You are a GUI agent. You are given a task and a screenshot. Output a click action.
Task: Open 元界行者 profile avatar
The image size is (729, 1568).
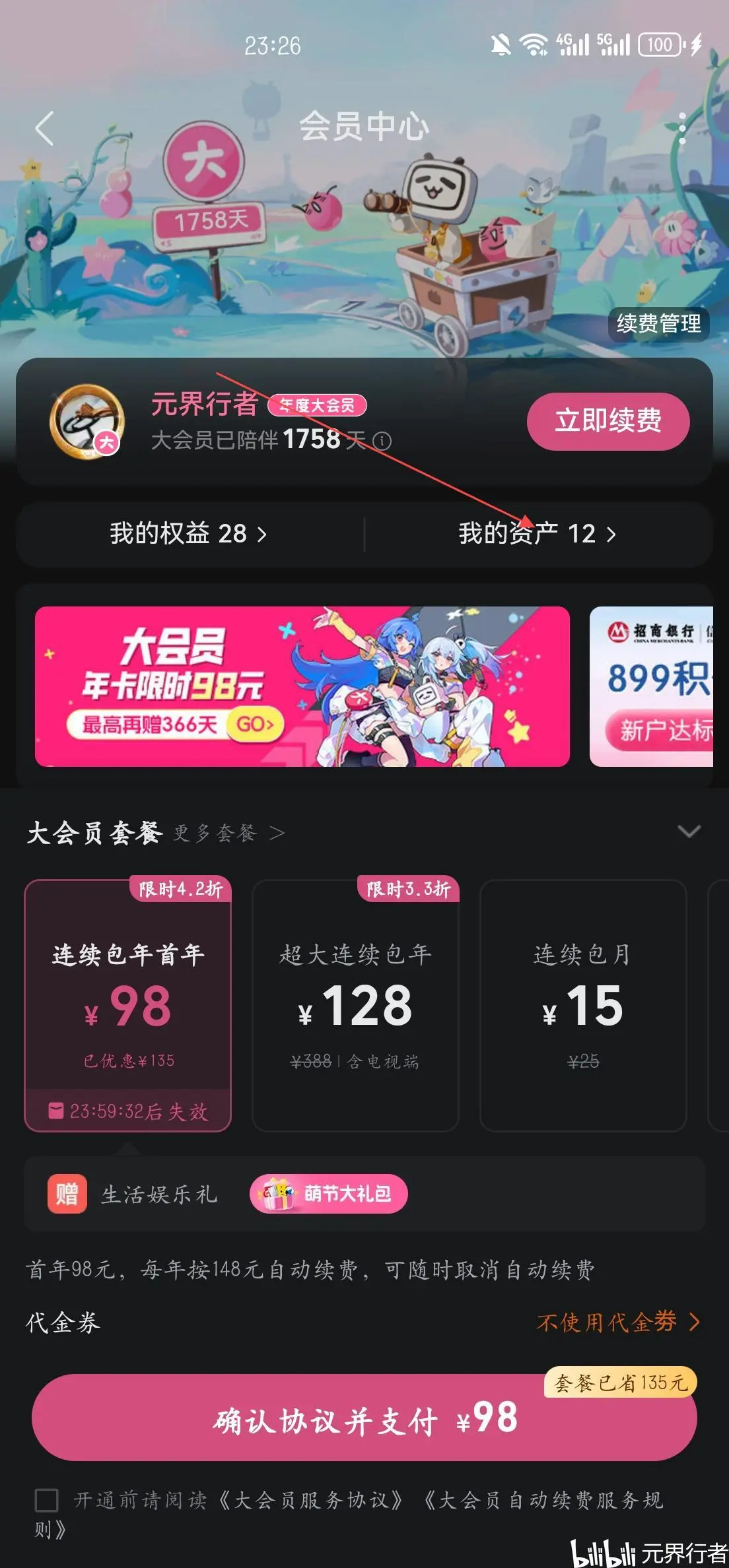[x=87, y=422]
